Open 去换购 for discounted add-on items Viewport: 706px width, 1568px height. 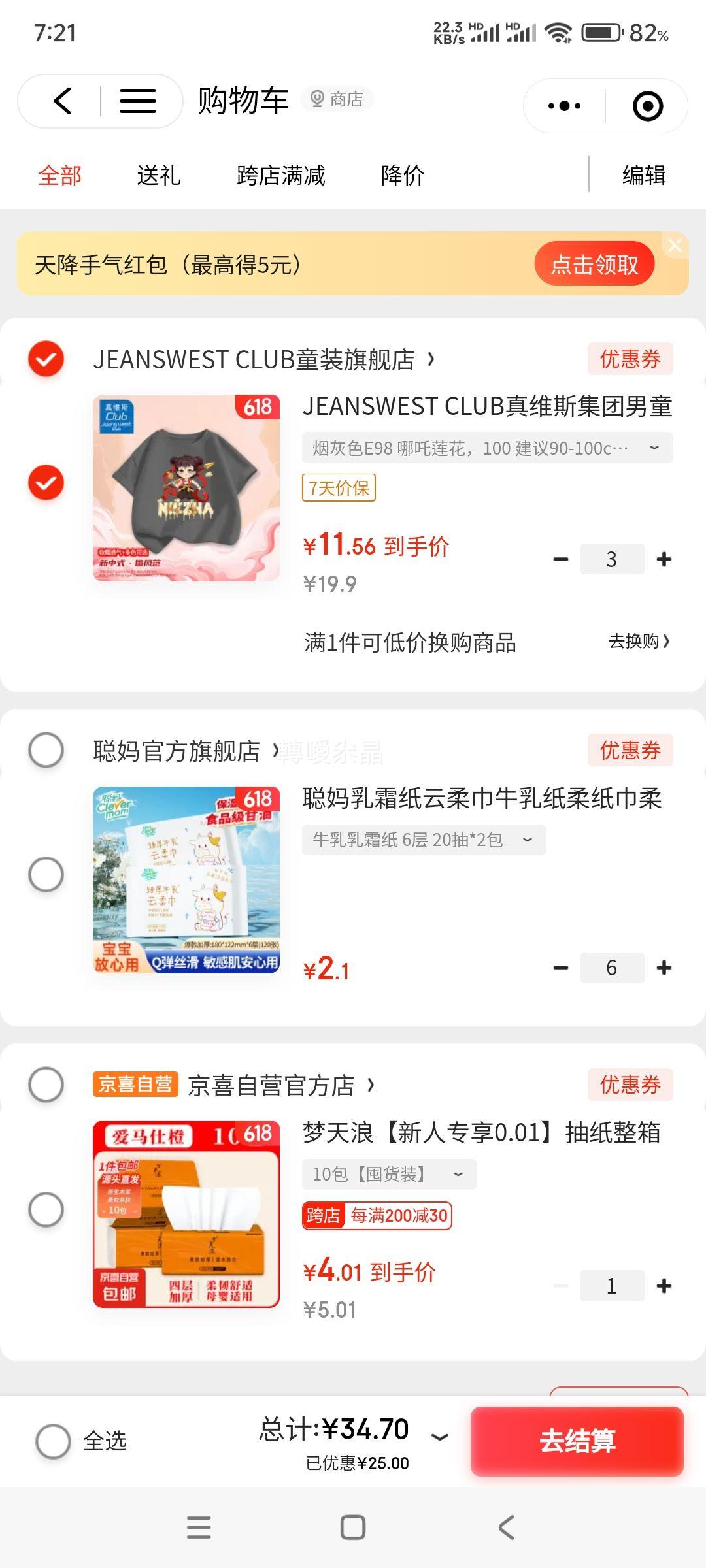[x=638, y=642]
